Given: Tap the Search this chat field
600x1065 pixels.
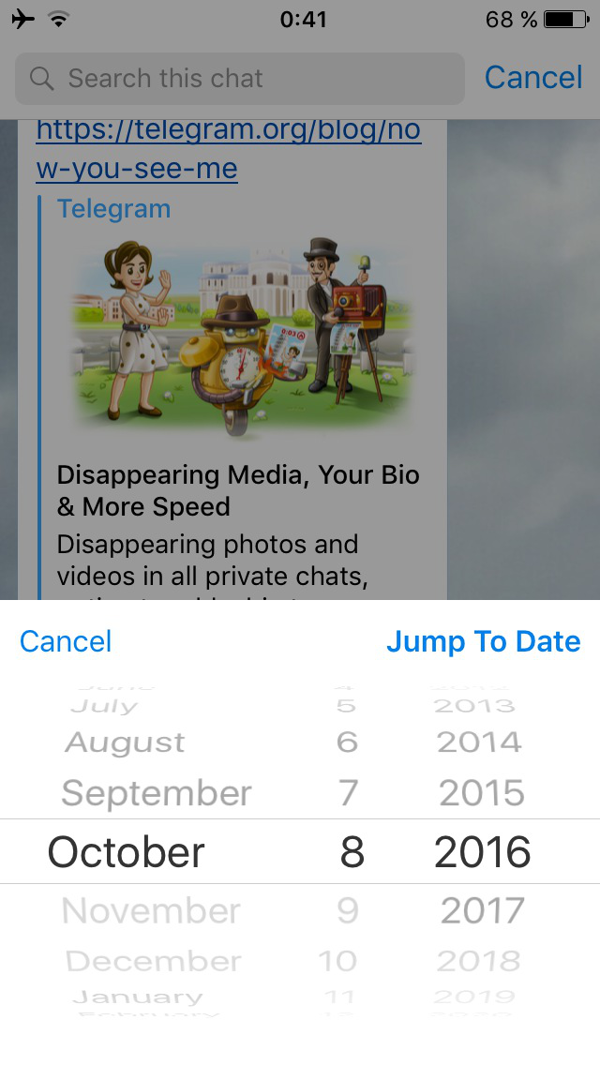Looking at the screenshot, I should point(240,78).
